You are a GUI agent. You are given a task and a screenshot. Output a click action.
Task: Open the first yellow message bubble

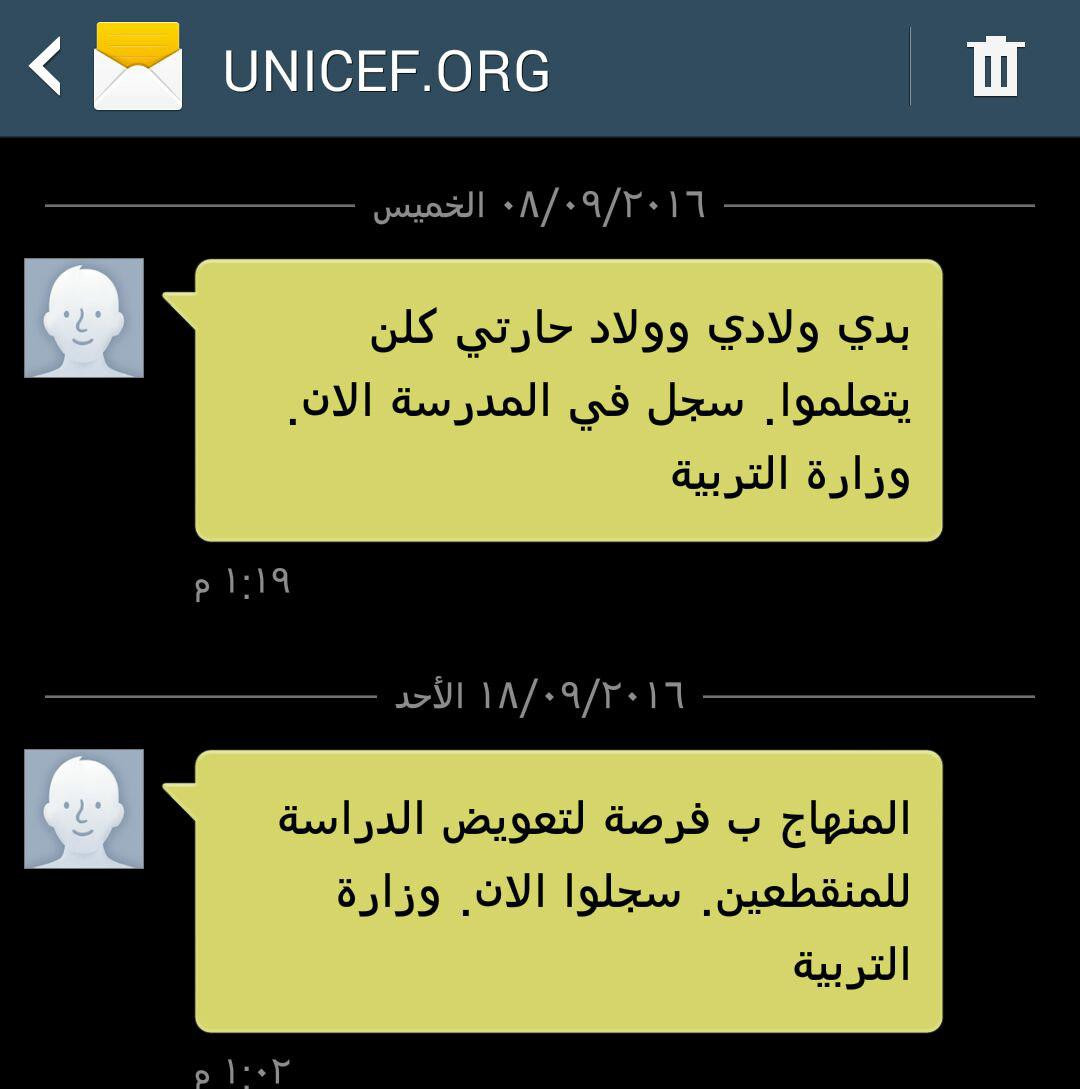click(570, 400)
